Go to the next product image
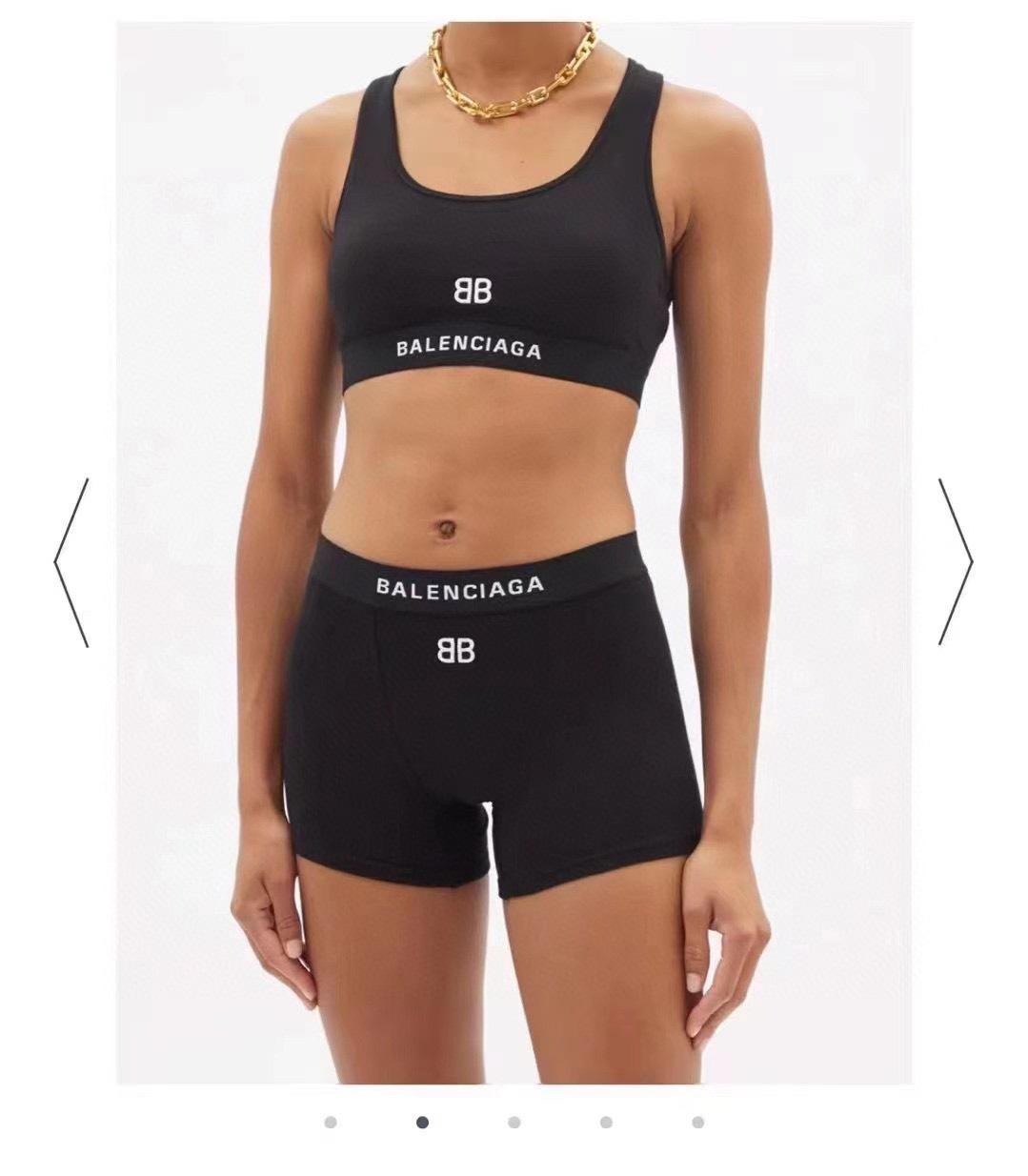1028x1176 pixels. 956,562
